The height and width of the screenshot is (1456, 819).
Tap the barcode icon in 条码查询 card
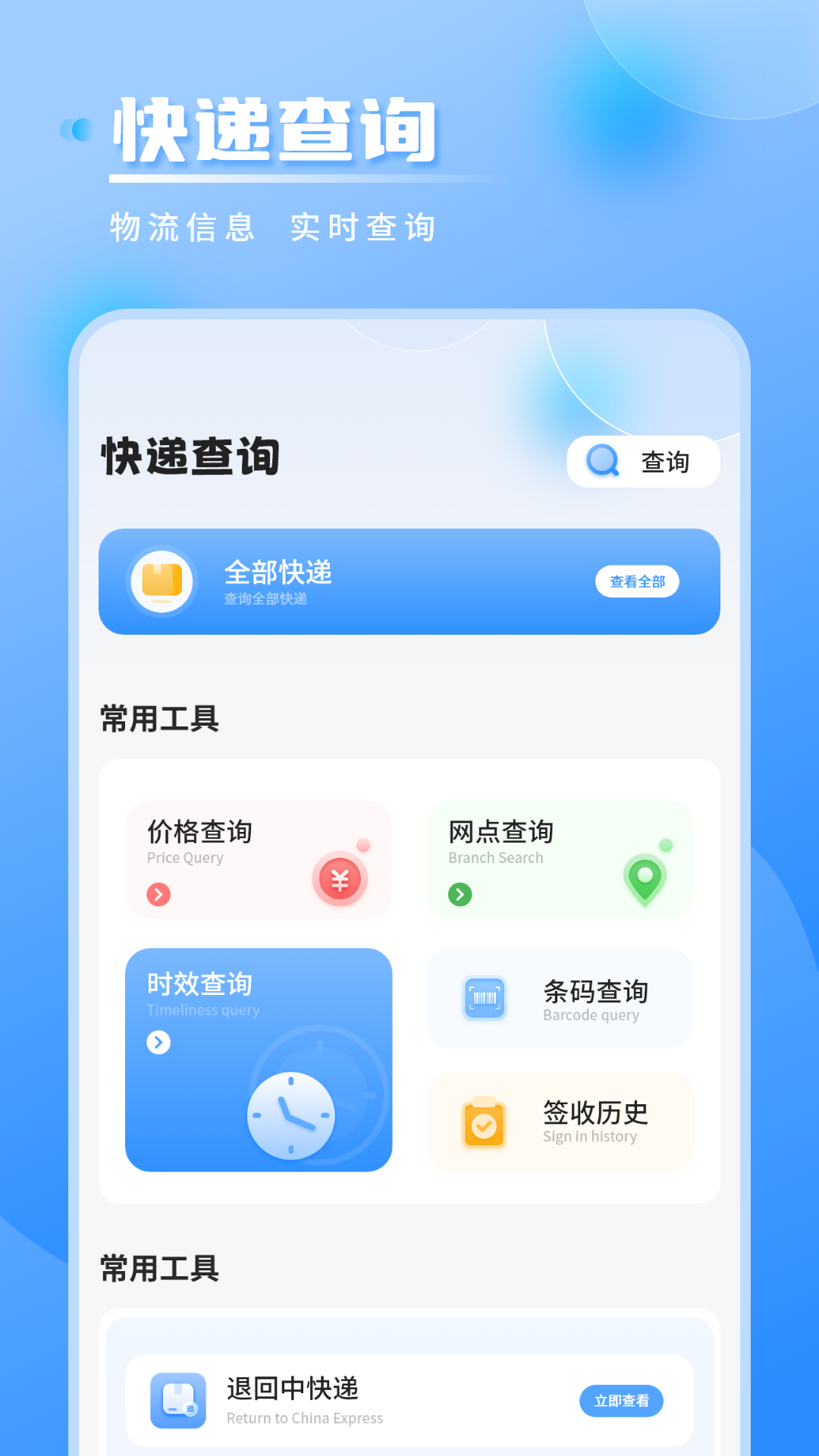(x=484, y=997)
